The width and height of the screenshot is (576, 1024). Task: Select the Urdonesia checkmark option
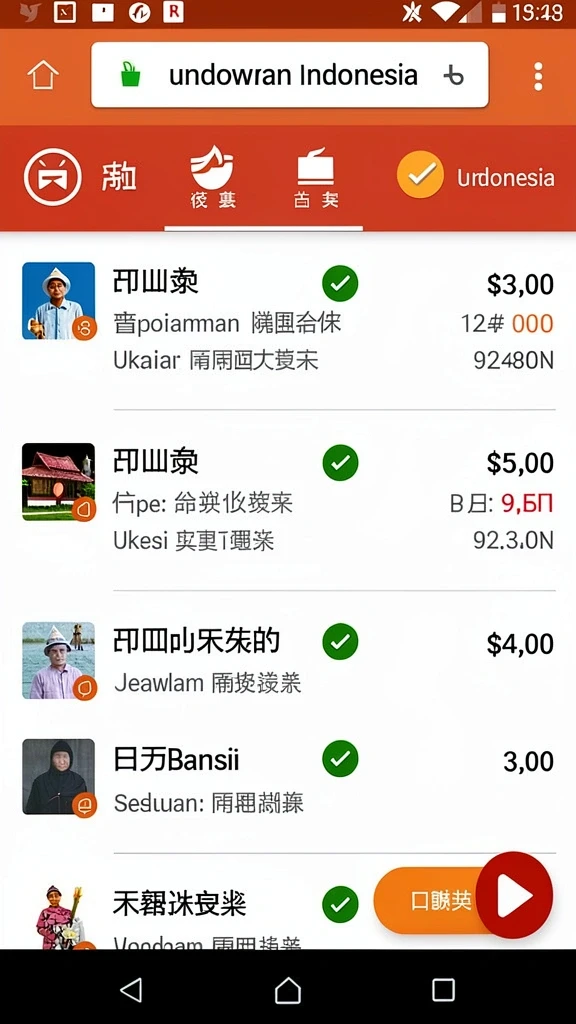[476, 176]
